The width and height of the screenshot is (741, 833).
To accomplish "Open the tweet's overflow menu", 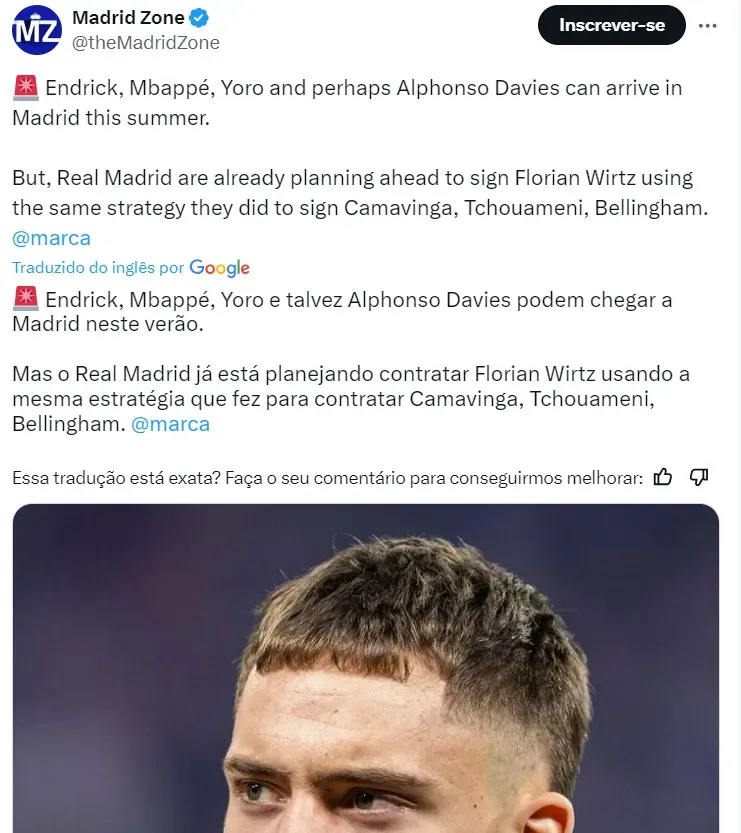I will [708, 25].
